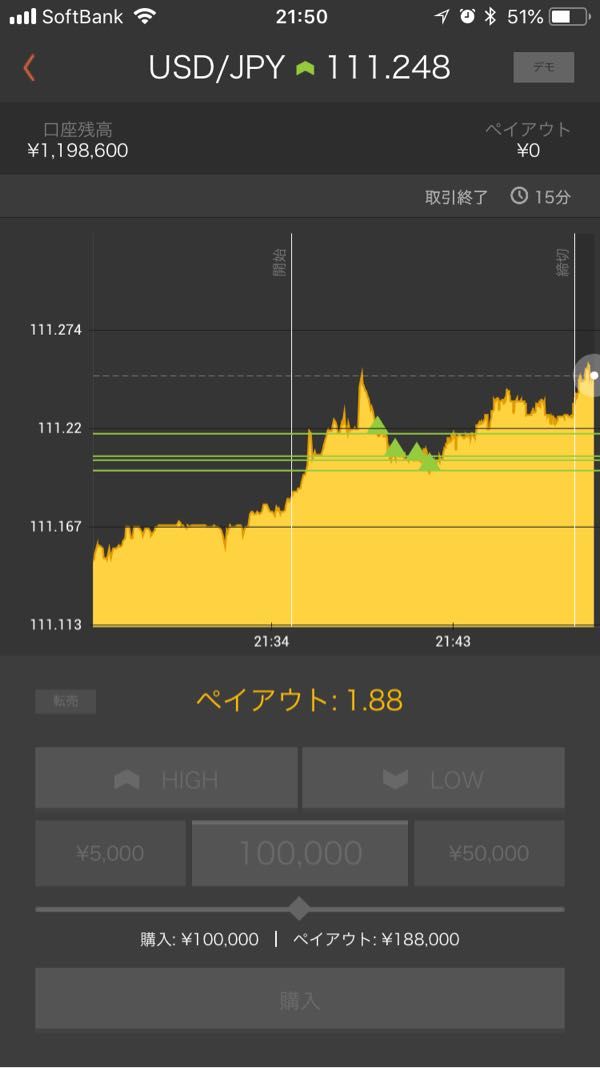Tap the デモ button
The height and width of the screenshot is (1068, 600).
tap(543, 67)
